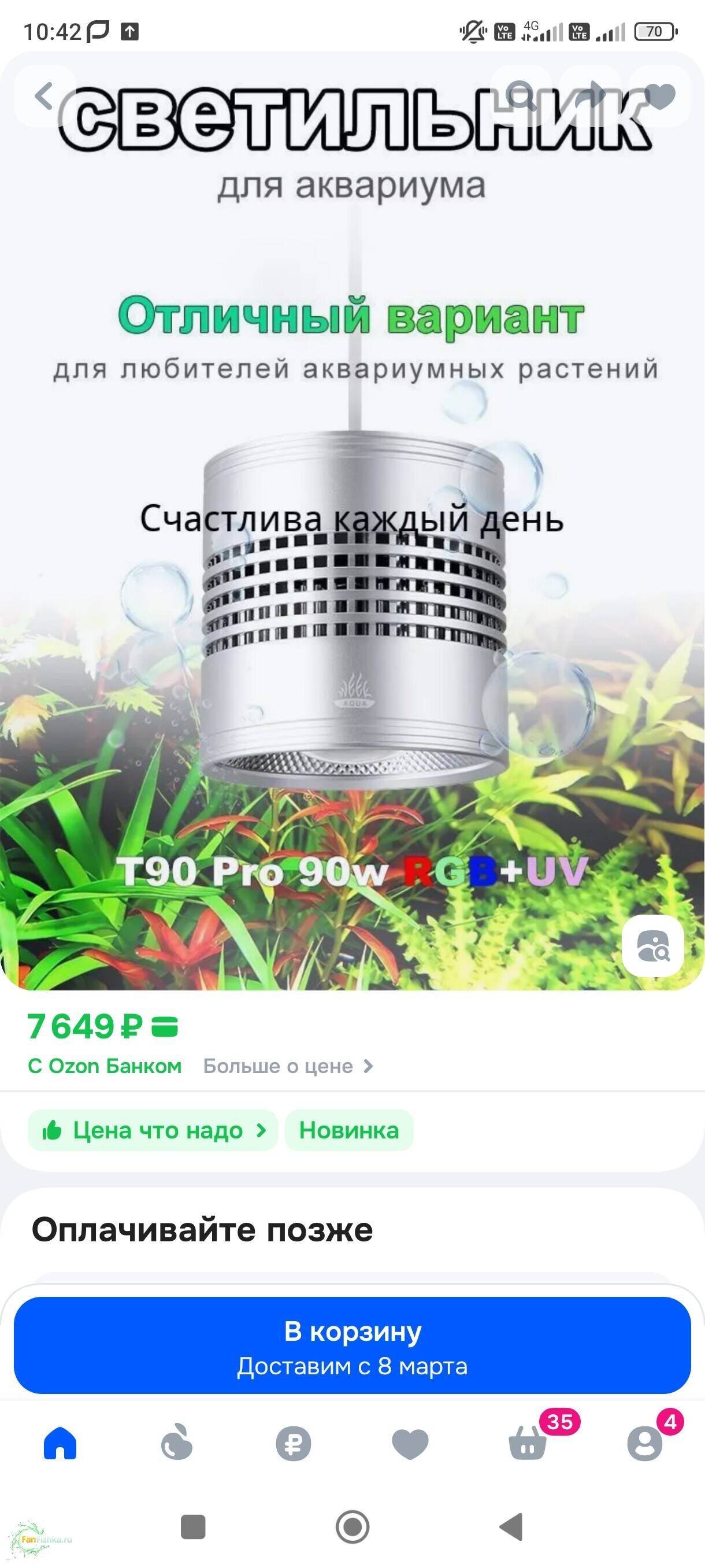The height and width of the screenshot is (1568, 705).
Task: Tap the 'Цена что надо' chip
Action: click(153, 1130)
